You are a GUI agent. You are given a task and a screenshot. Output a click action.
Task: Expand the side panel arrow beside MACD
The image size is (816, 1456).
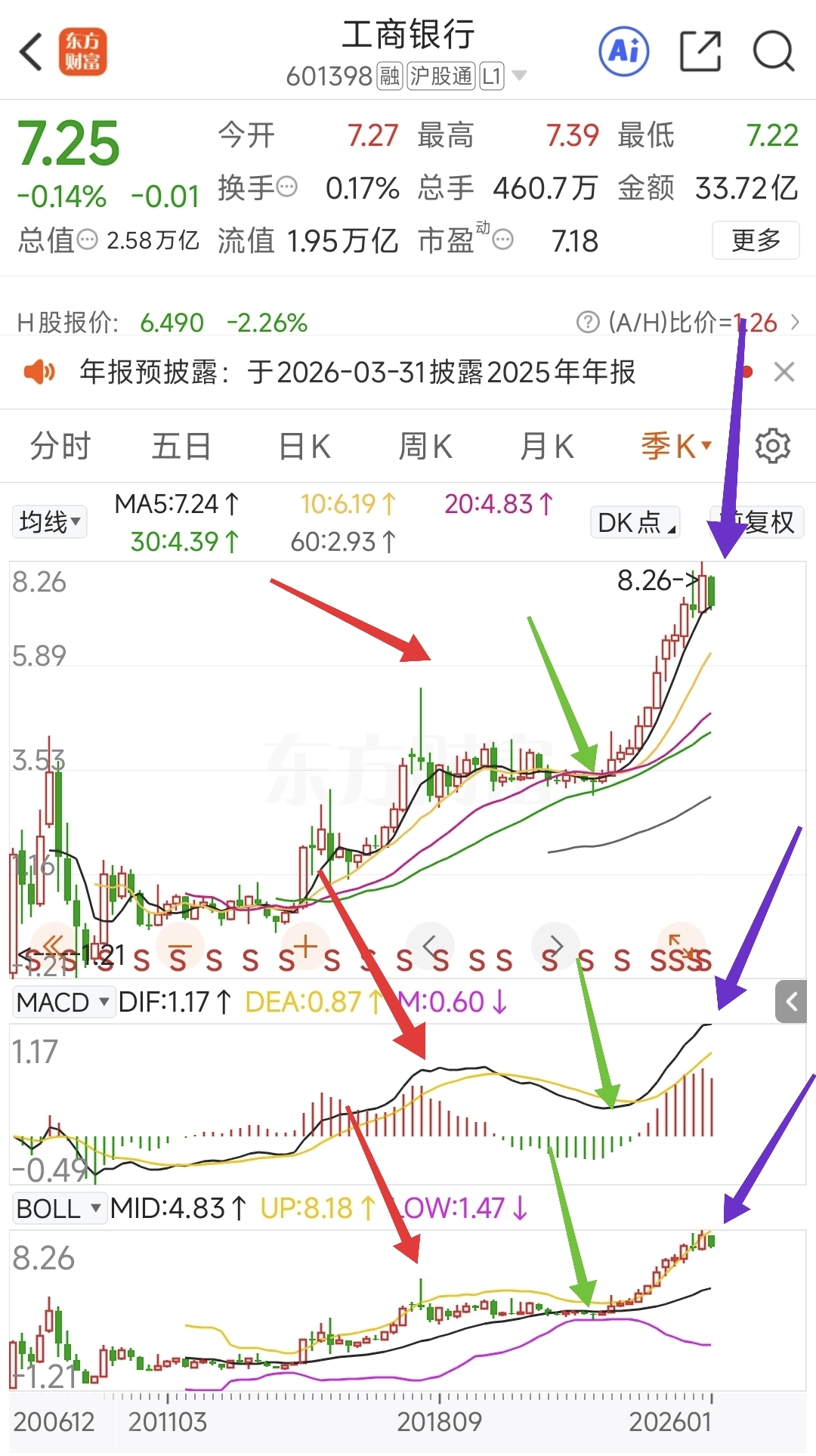(792, 1002)
